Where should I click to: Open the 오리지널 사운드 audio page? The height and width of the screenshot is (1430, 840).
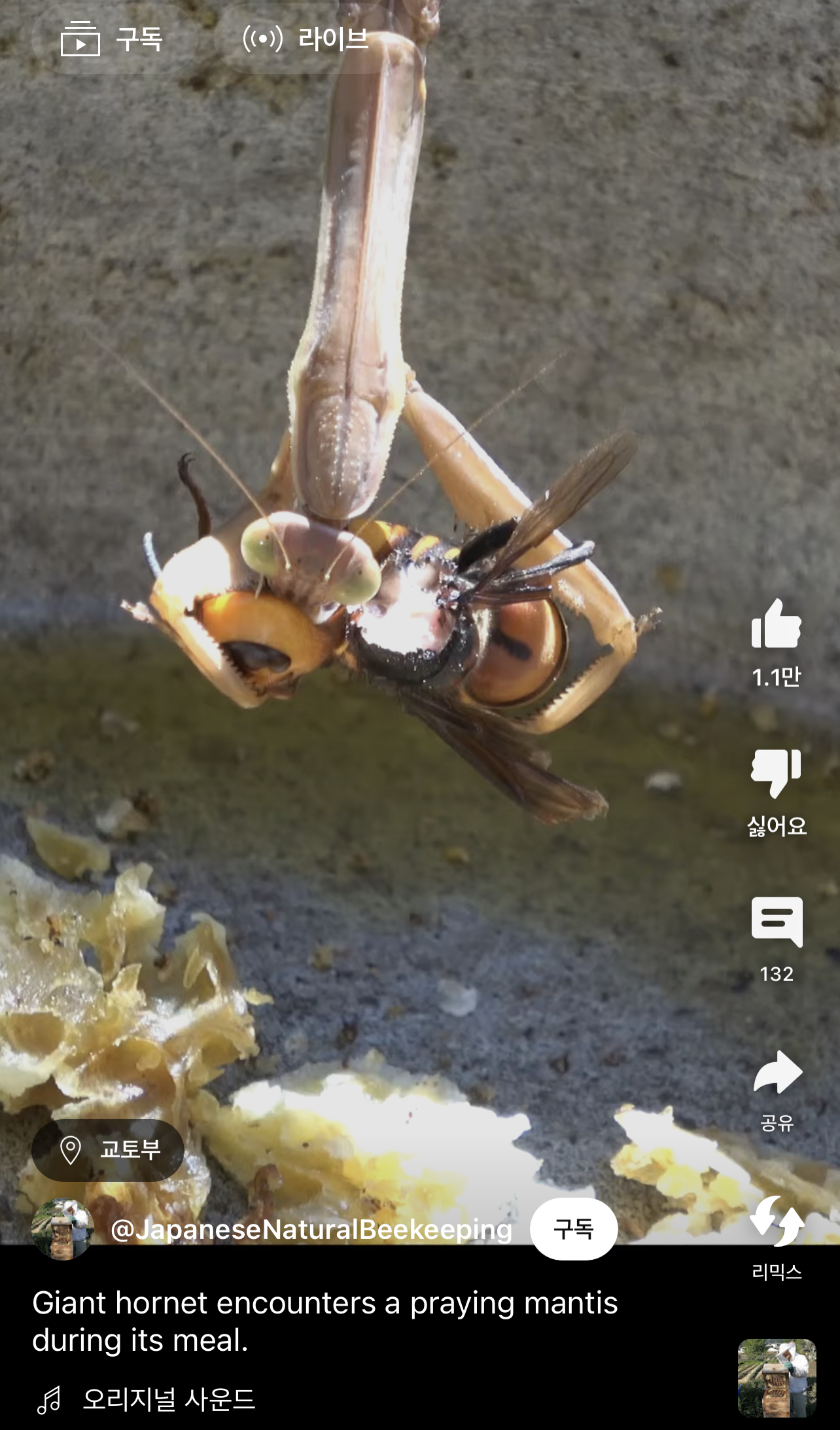167,1399
